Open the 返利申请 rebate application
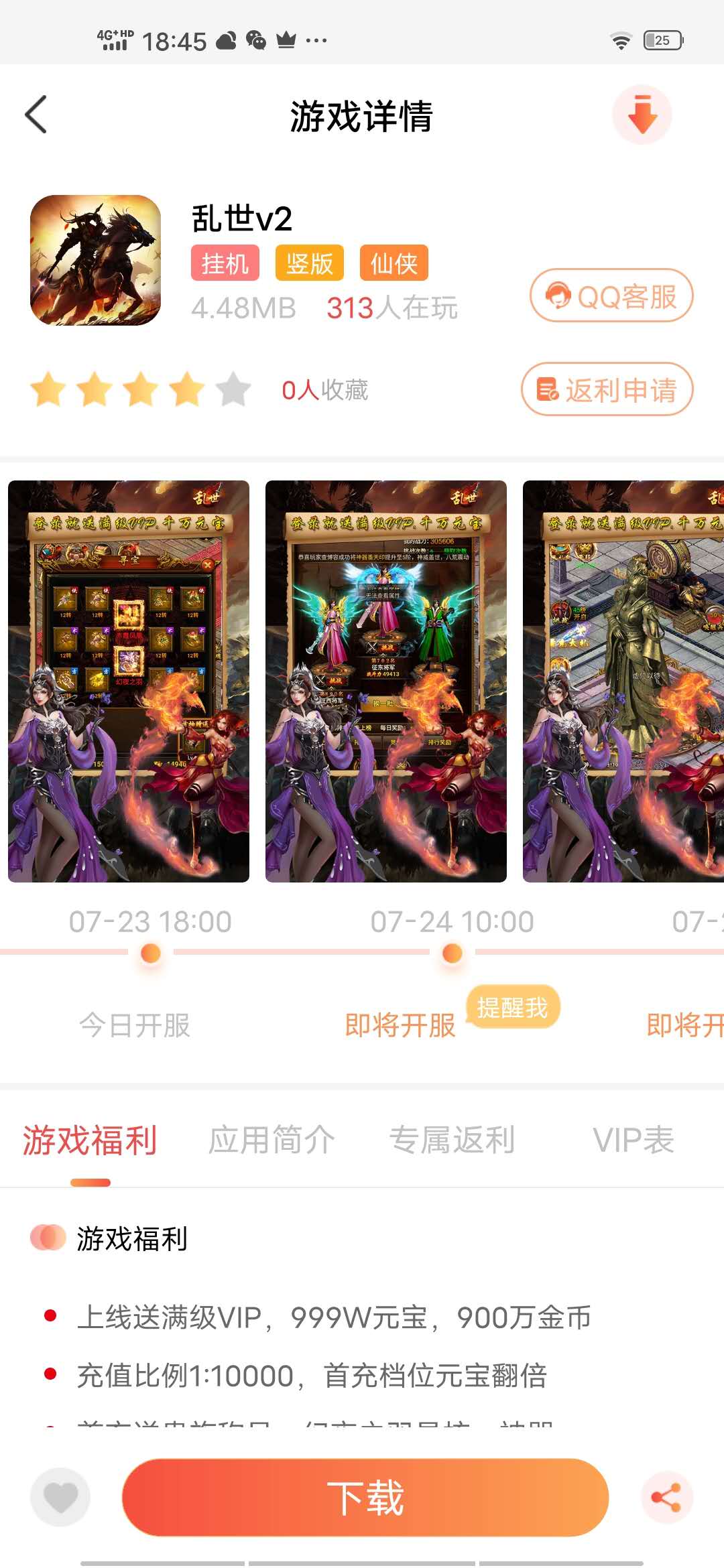The width and height of the screenshot is (724, 1568). (x=607, y=389)
